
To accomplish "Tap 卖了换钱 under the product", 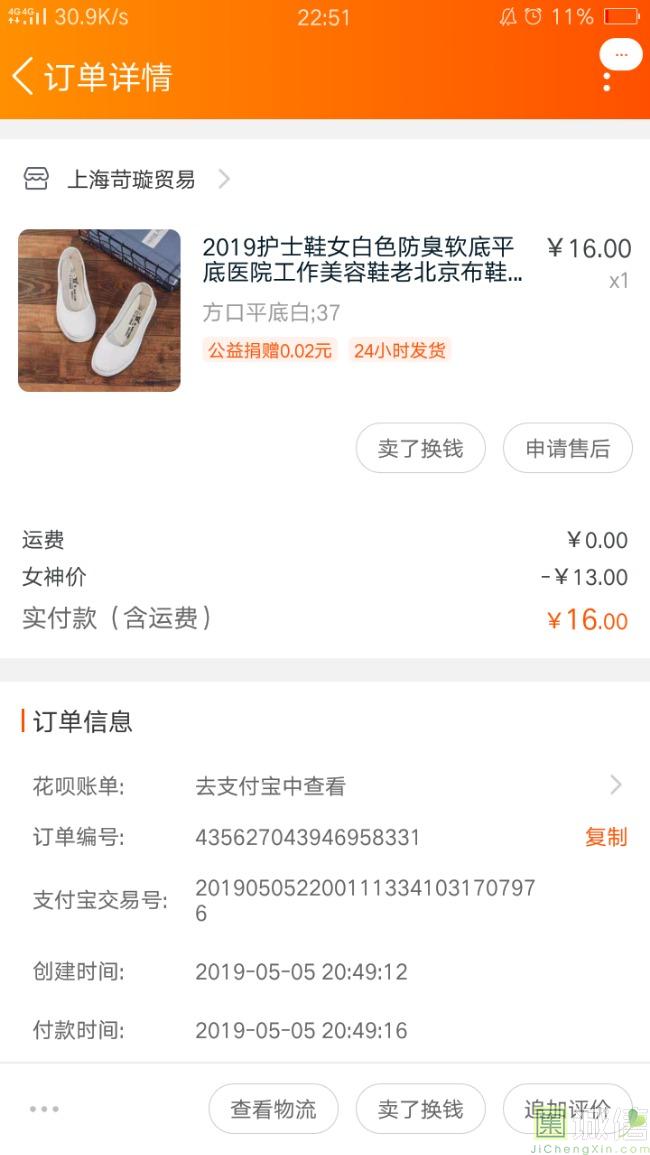I will [421, 448].
